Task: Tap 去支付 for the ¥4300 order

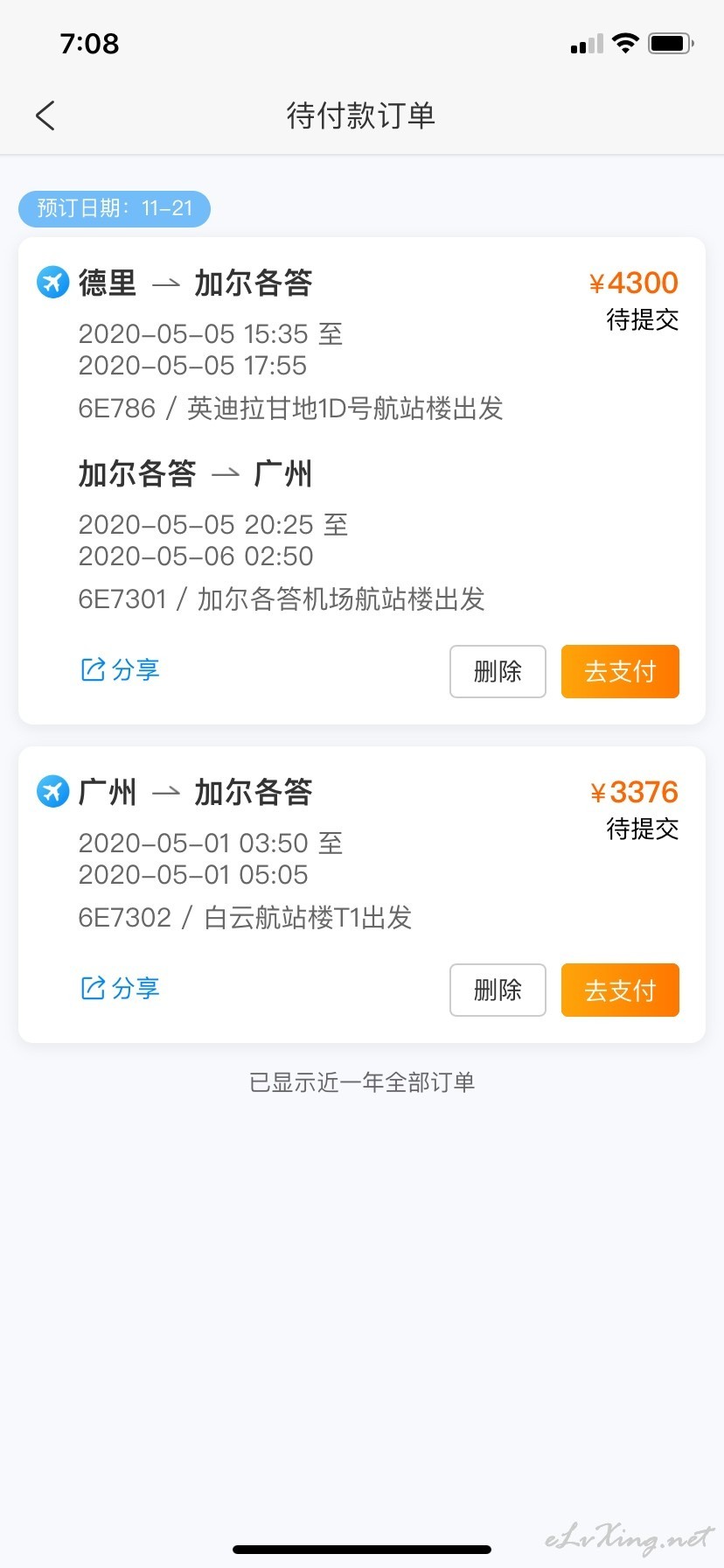Action: (x=620, y=671)
